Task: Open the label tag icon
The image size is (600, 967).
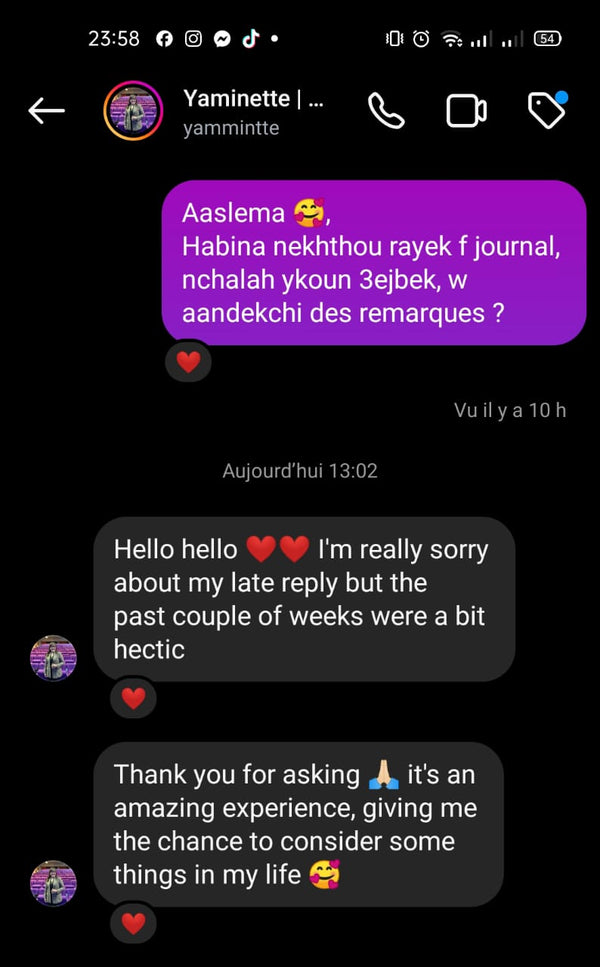Action: [546, 111]
